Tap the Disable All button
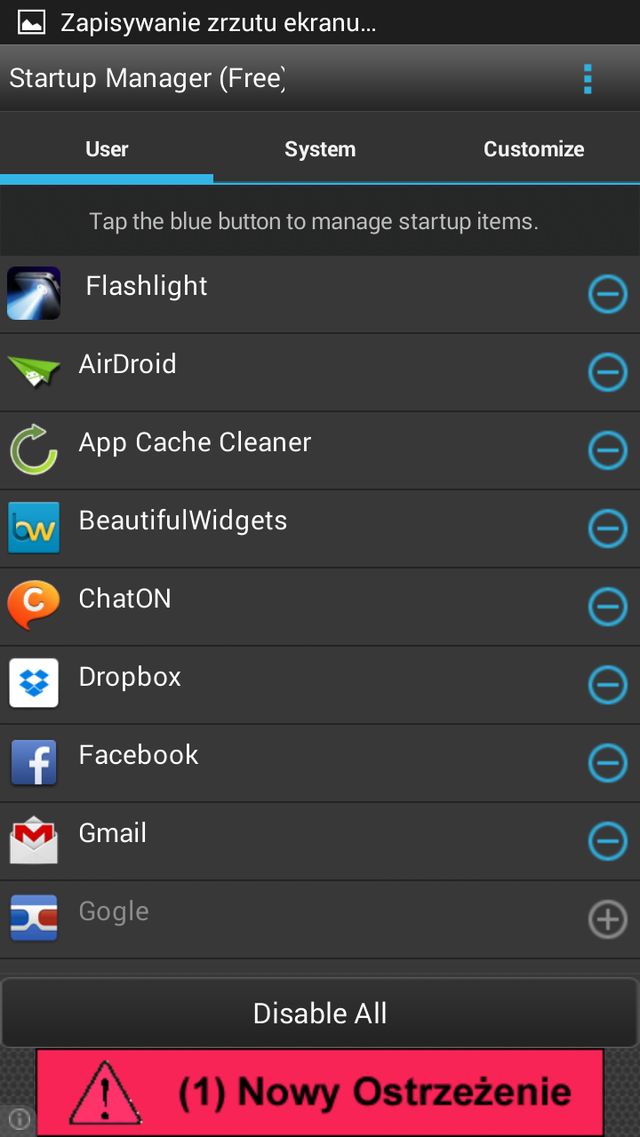Image resolution: width=640 pixels, height=1137 pixels. coord(320,1013)
